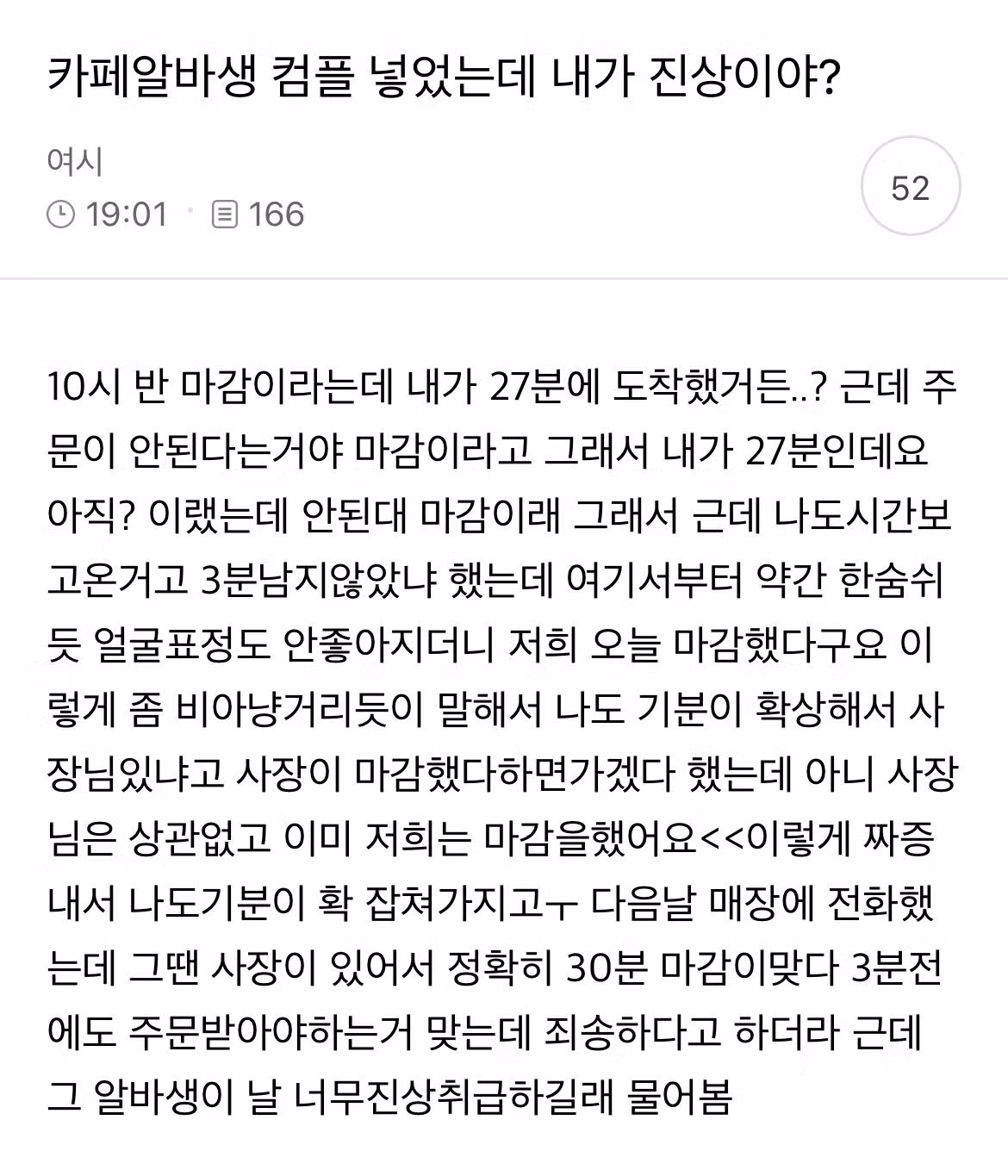Open author 여시's profile
The image size is (1008, 1176).
[x=75, y=162]
